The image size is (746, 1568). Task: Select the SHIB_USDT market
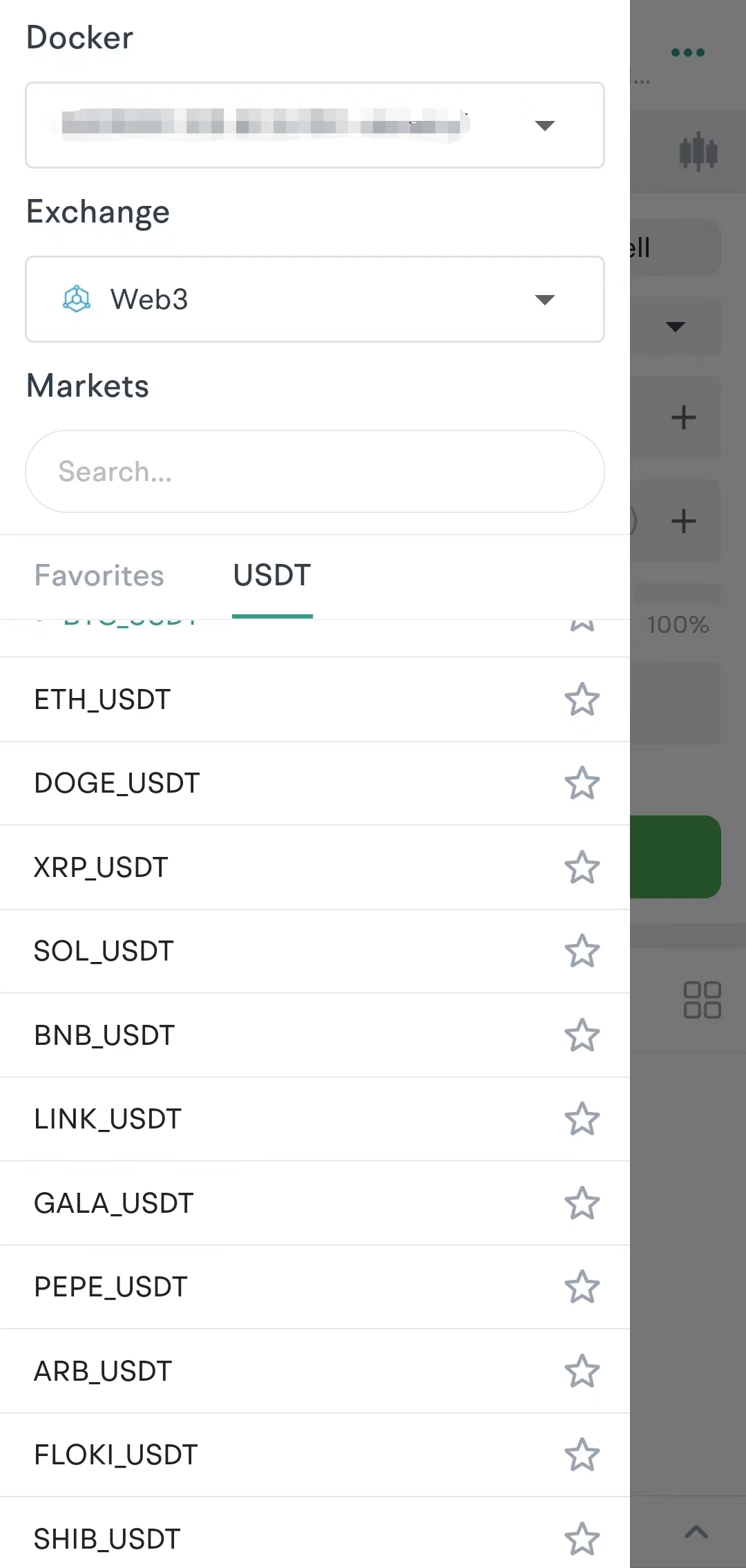[107, 1539]
